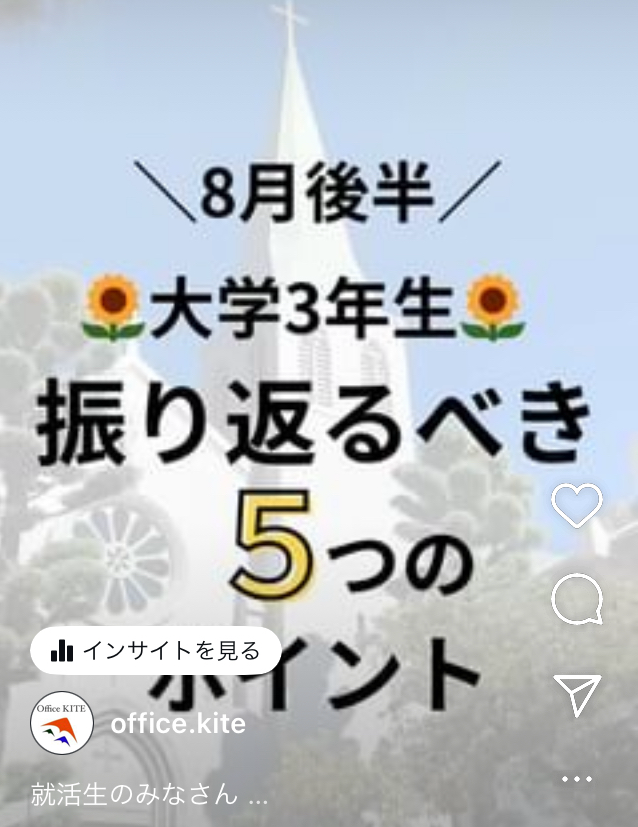Viewport: 638px width, 827px height.
Task: Open the three-dot more options menu
Action: (577, 778)
